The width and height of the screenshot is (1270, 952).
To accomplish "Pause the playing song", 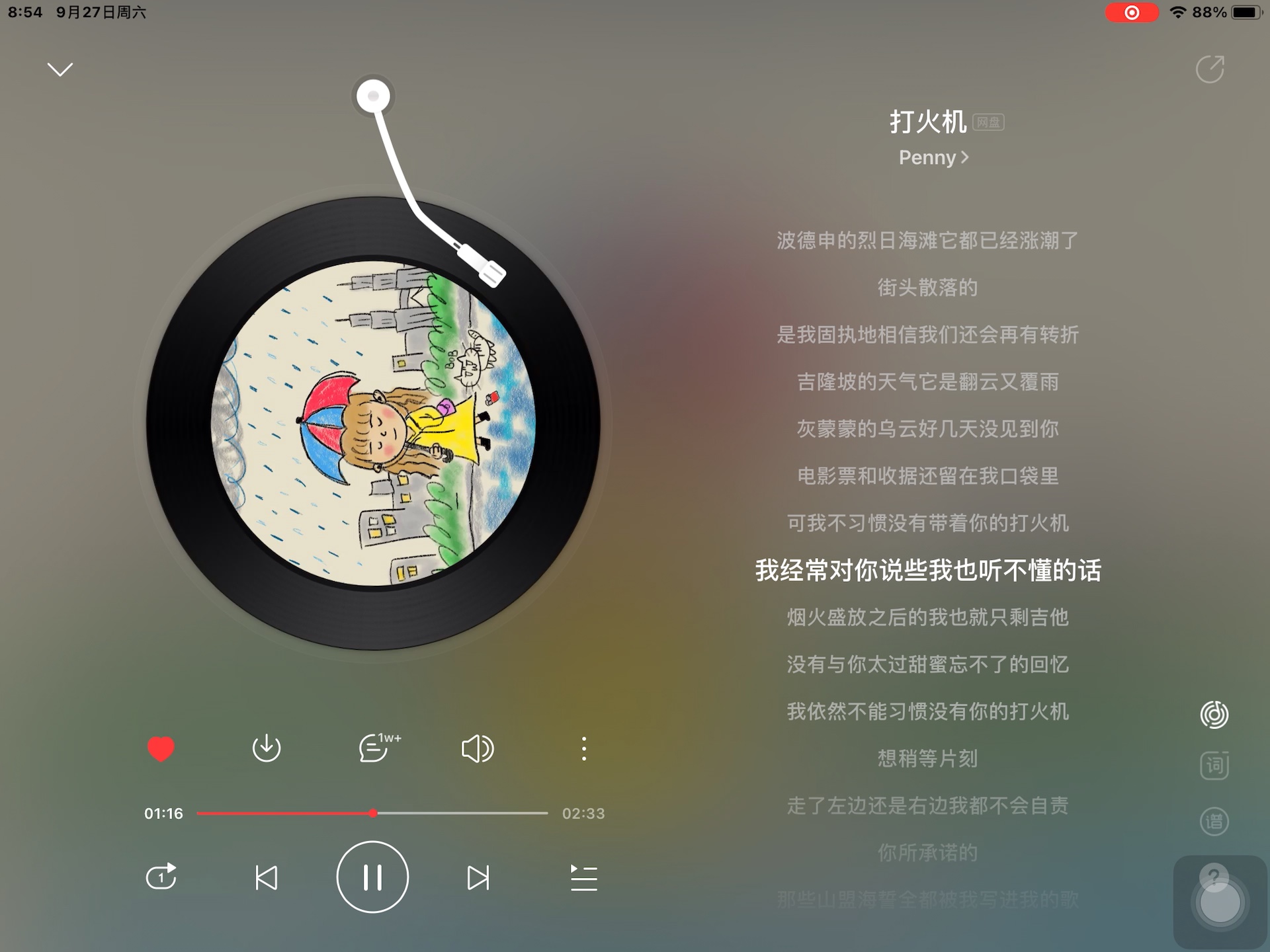I will click(372, 877).
